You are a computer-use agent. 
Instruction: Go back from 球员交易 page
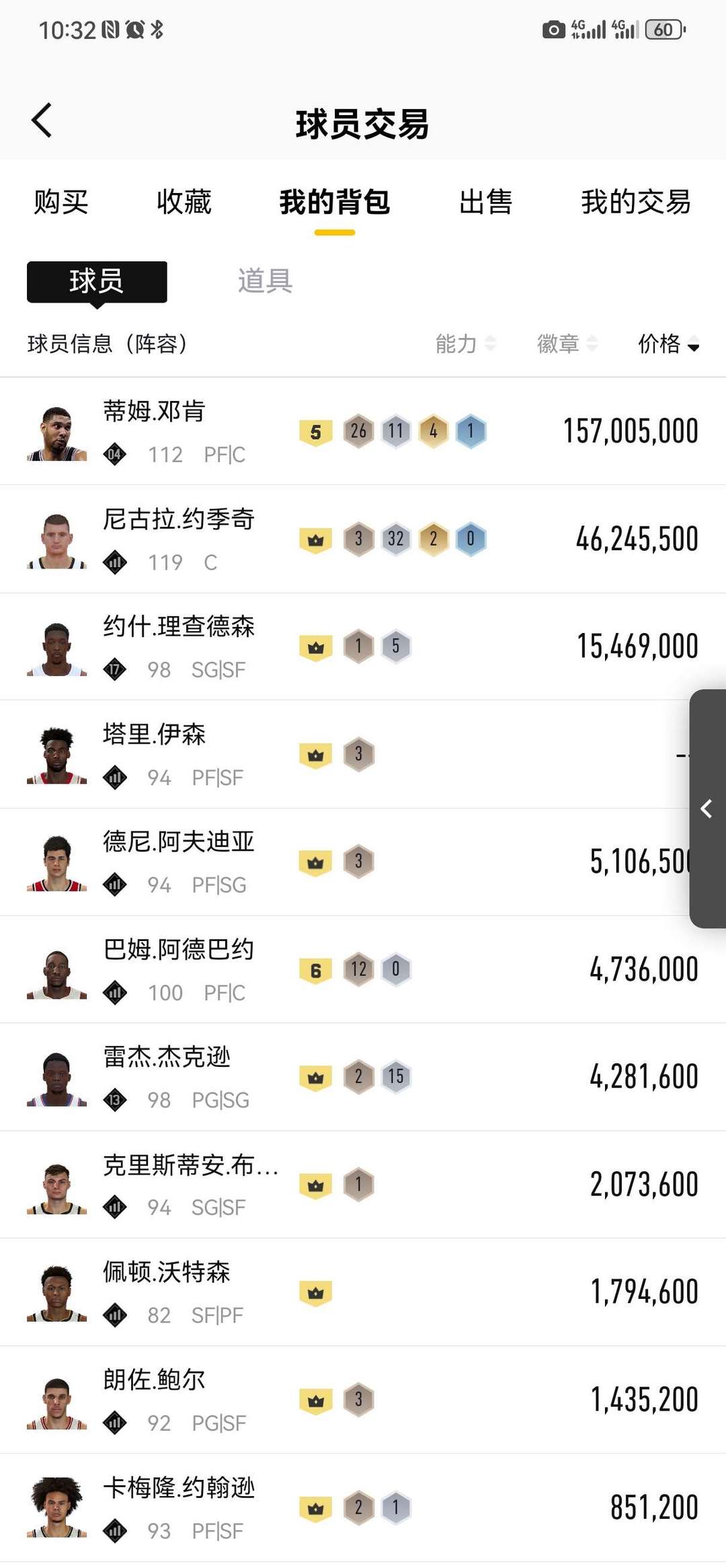[42, 121]
